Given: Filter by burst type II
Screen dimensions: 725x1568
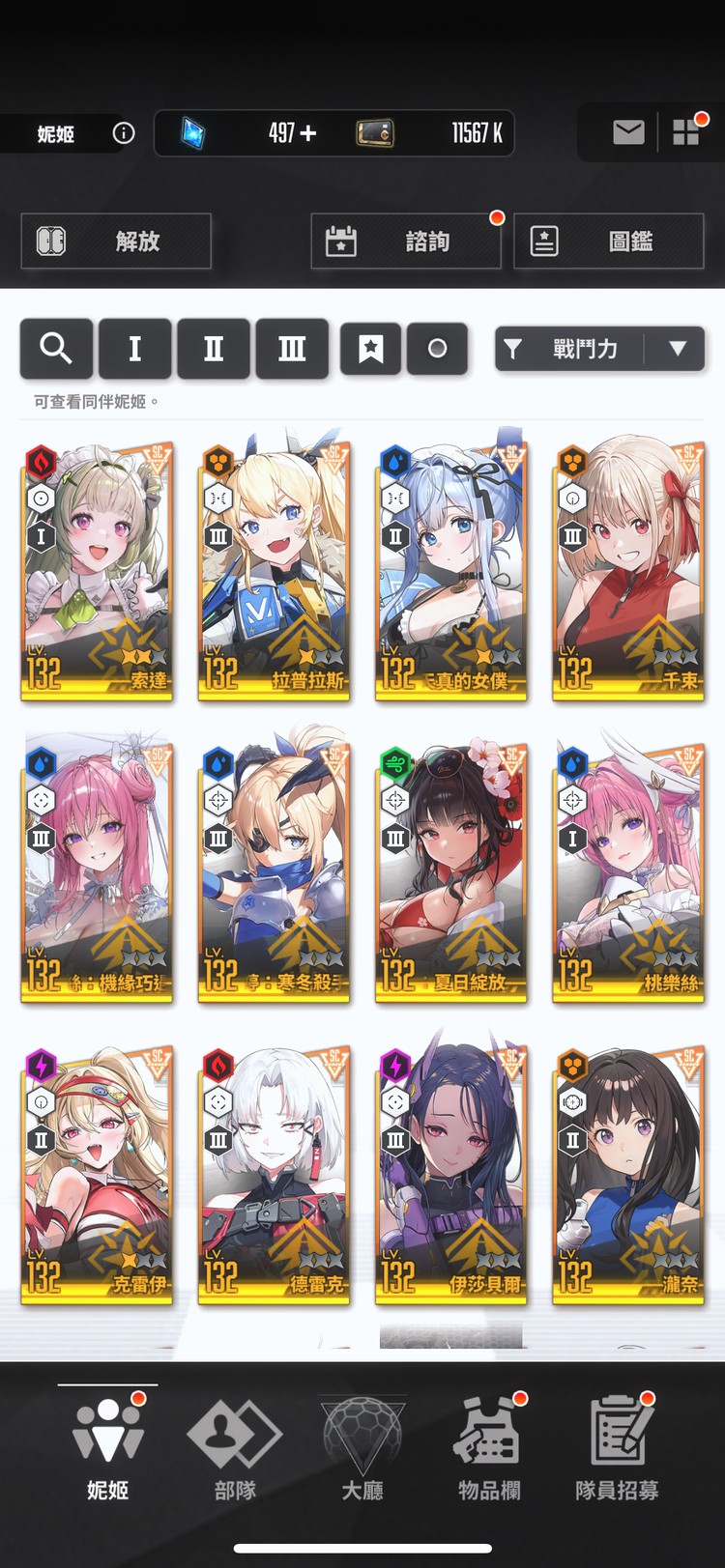Looking at the screenshot, I should click(214, 348).
